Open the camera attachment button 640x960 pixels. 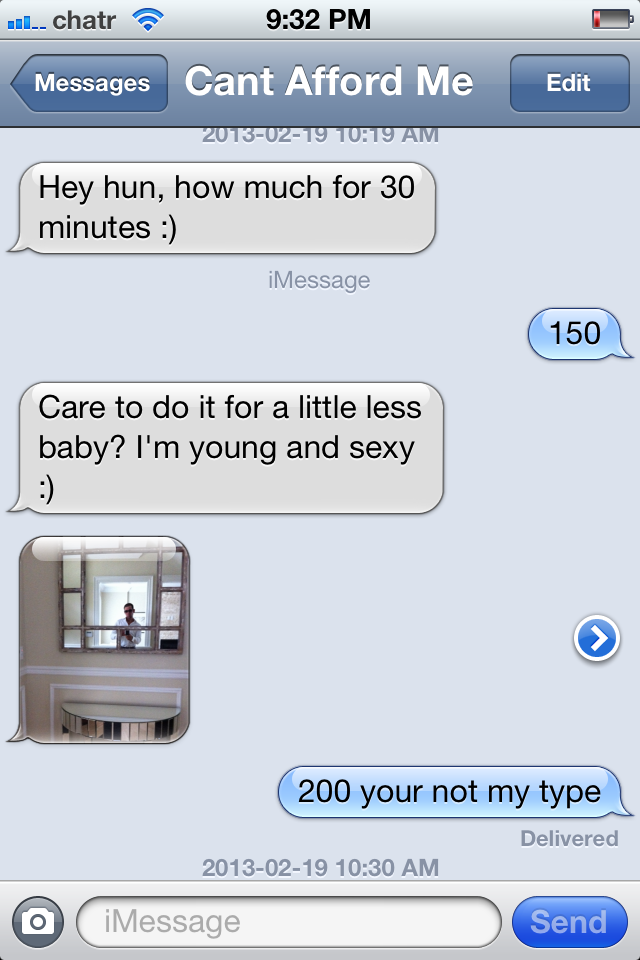pyautogui.click(x=38, y=921)
